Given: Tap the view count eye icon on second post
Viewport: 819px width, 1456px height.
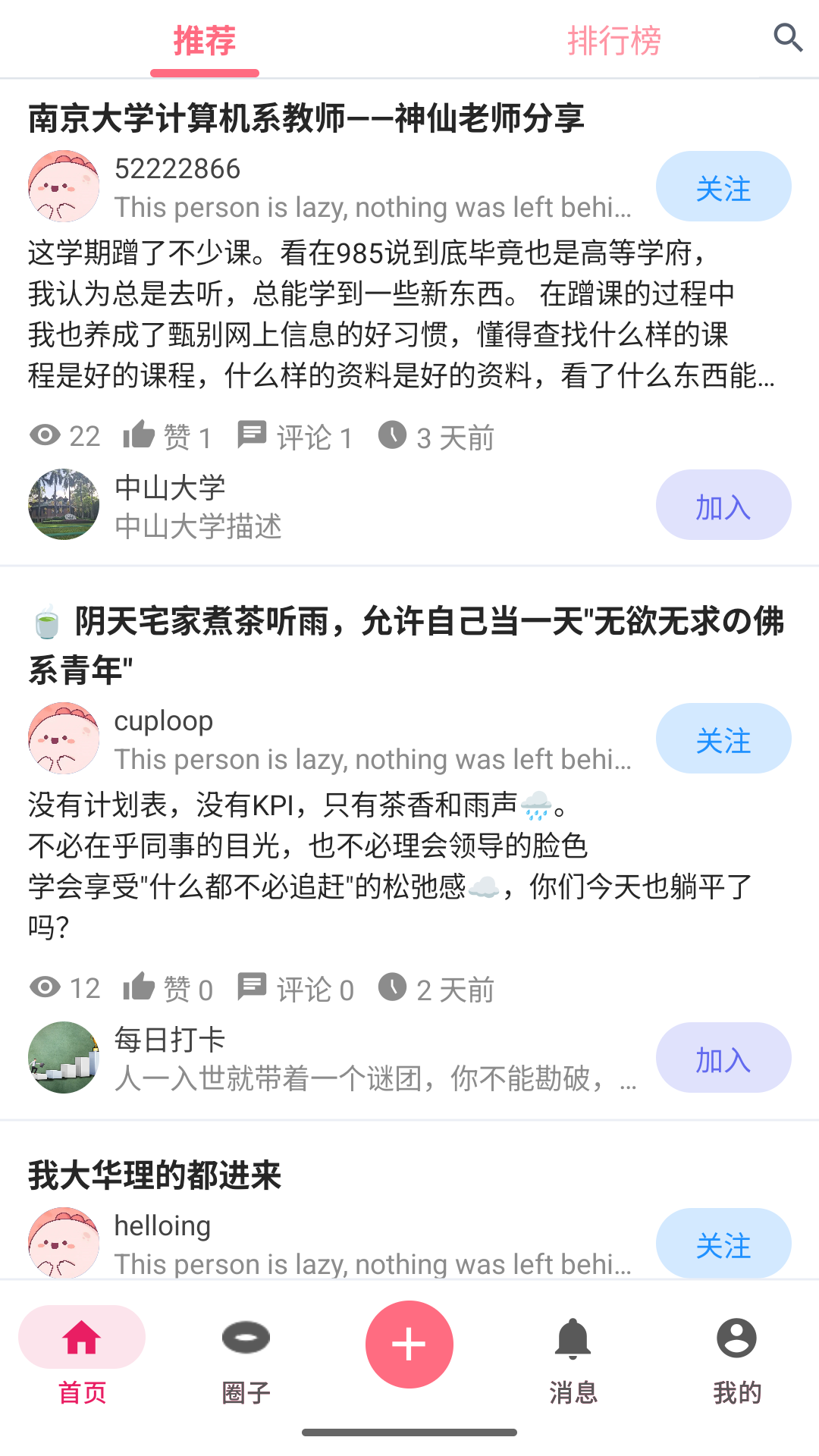Looking at the screenshot, I should 45,986.
